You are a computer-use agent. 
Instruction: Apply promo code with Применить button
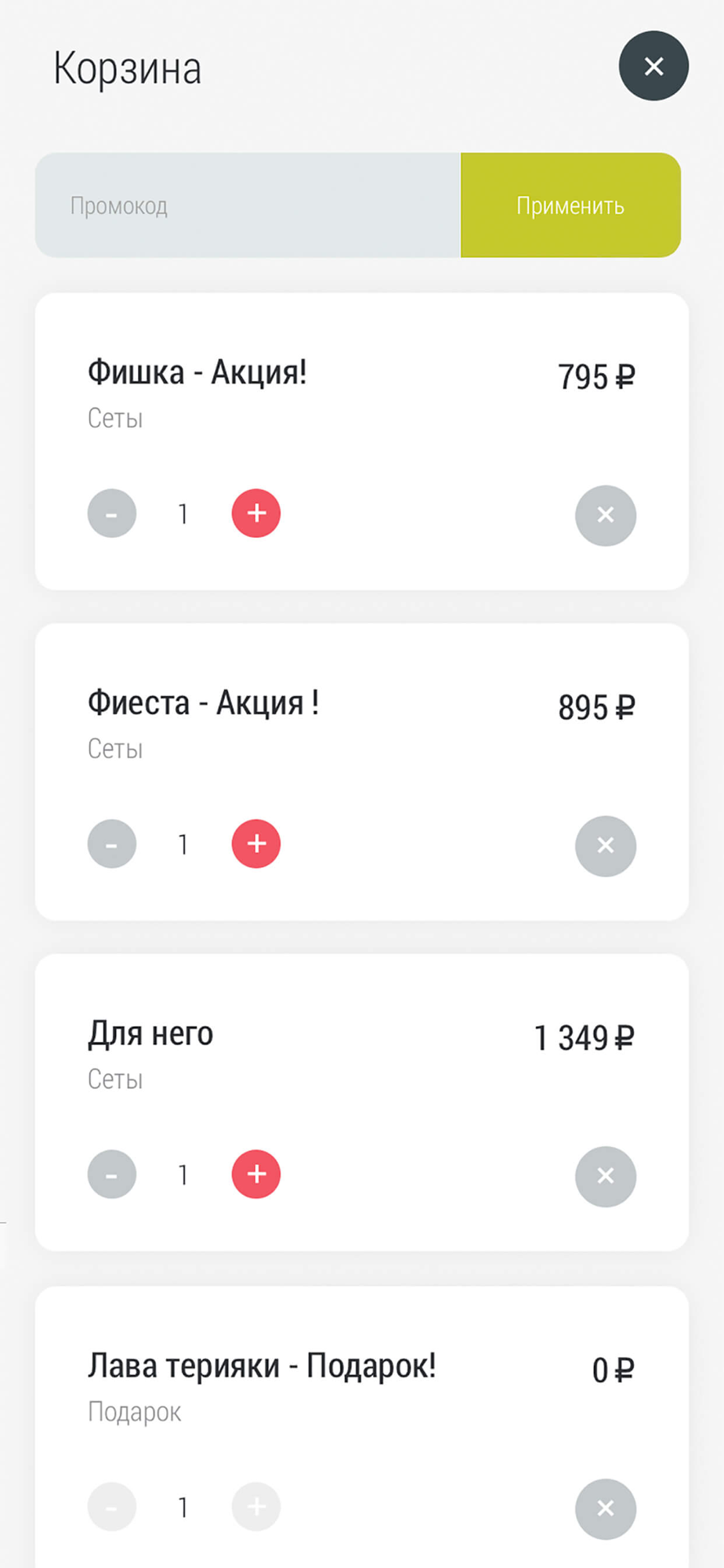570,205
